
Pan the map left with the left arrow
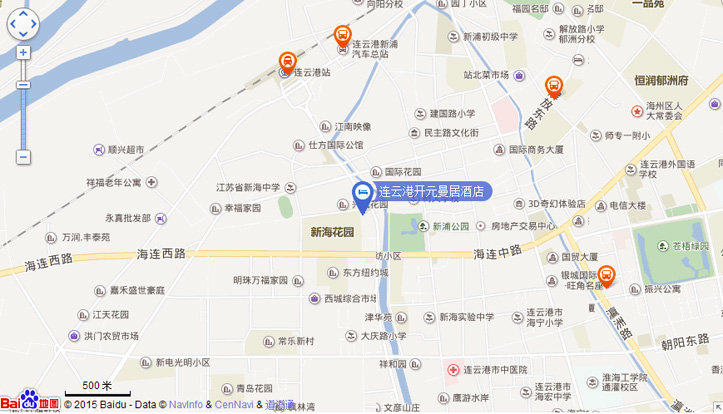[x=12, y=24]
